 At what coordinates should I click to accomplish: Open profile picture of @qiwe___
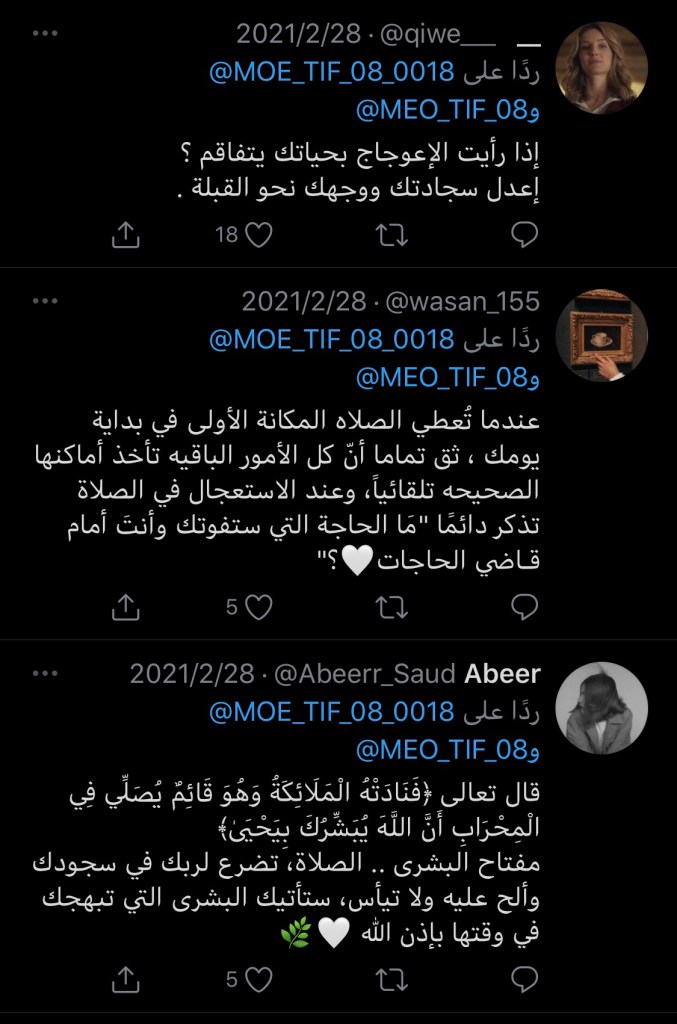pyautogui.click(x=601, y=68)
